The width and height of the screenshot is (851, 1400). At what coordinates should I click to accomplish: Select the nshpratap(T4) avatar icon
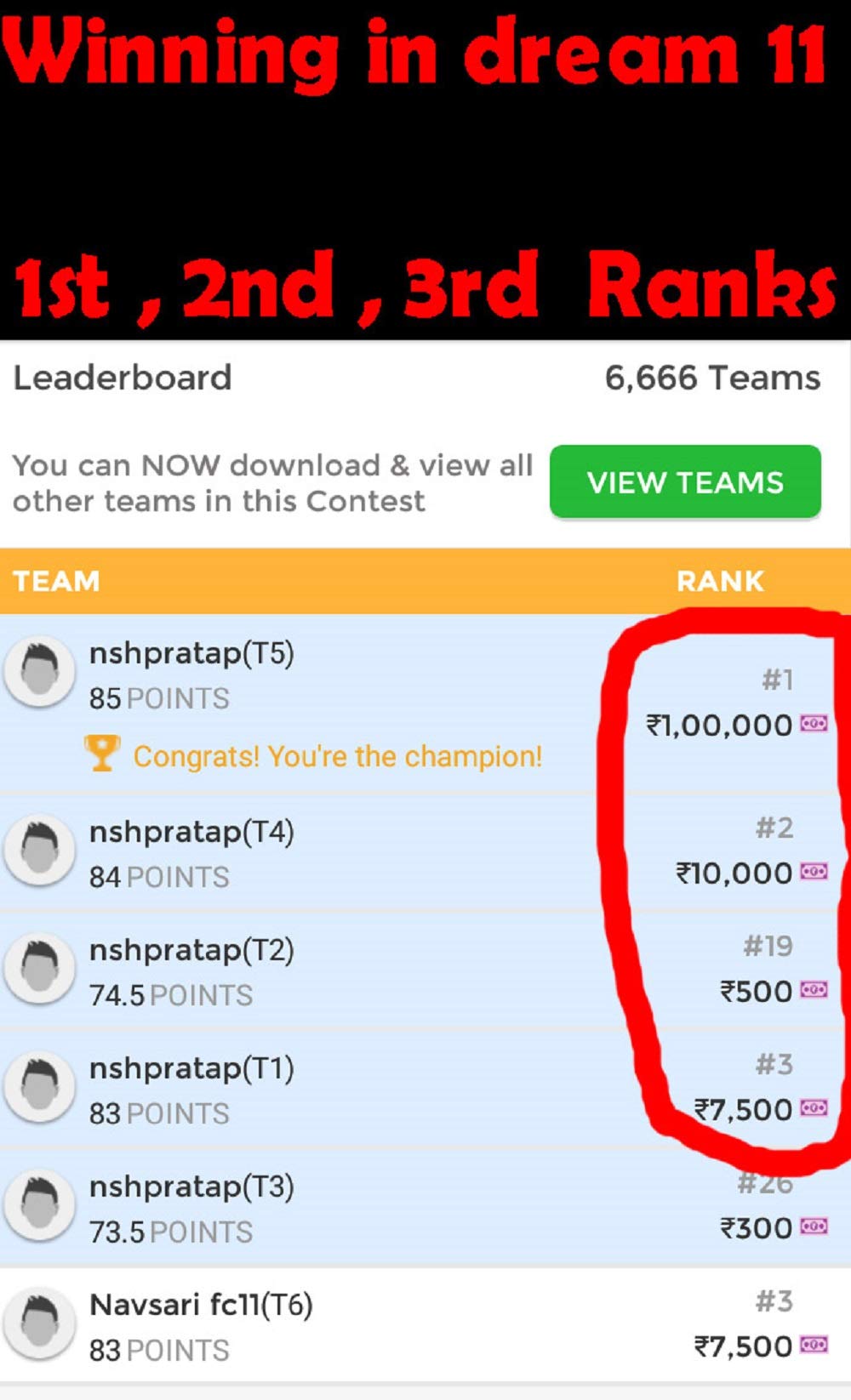pos(39,849)
